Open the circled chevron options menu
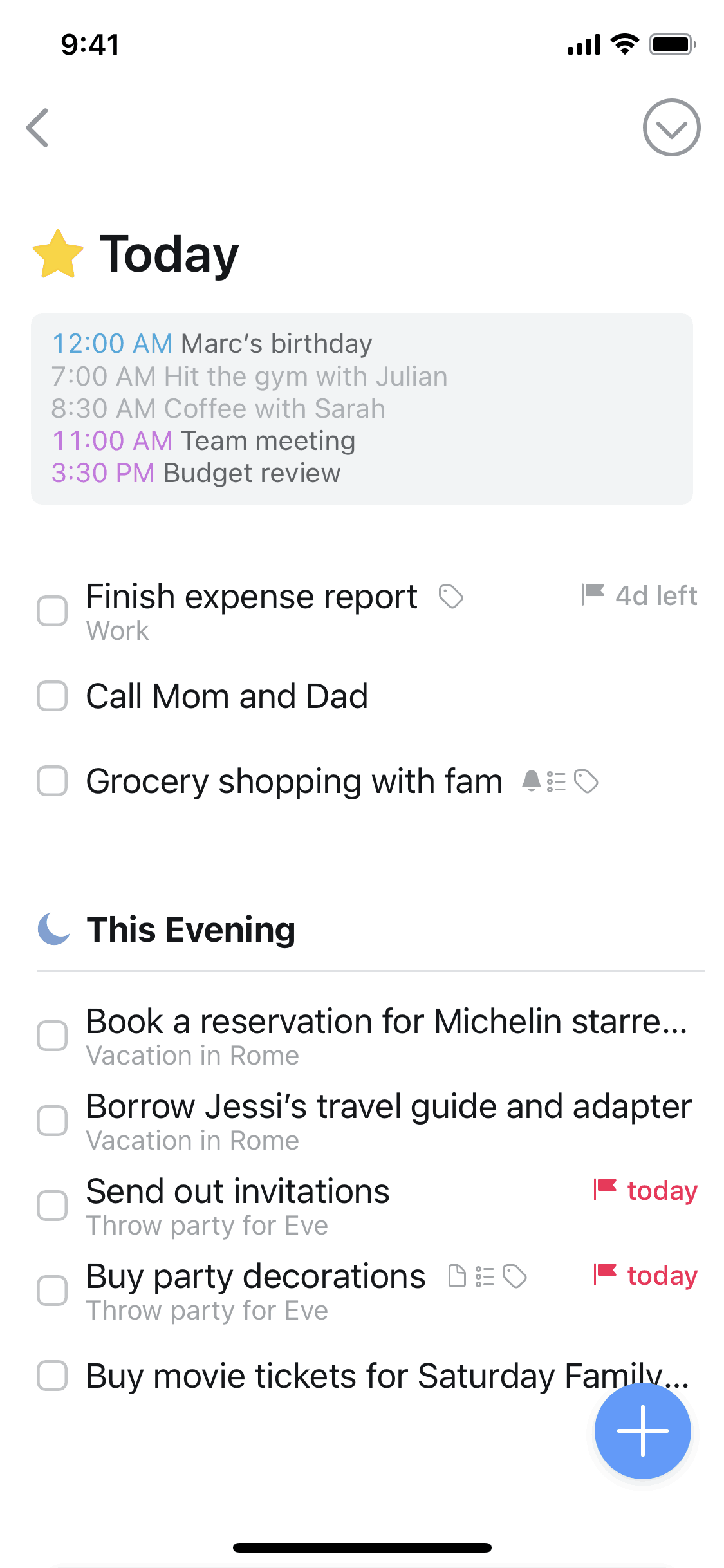This screenshot has width=724, height=1568. [671, 127]
